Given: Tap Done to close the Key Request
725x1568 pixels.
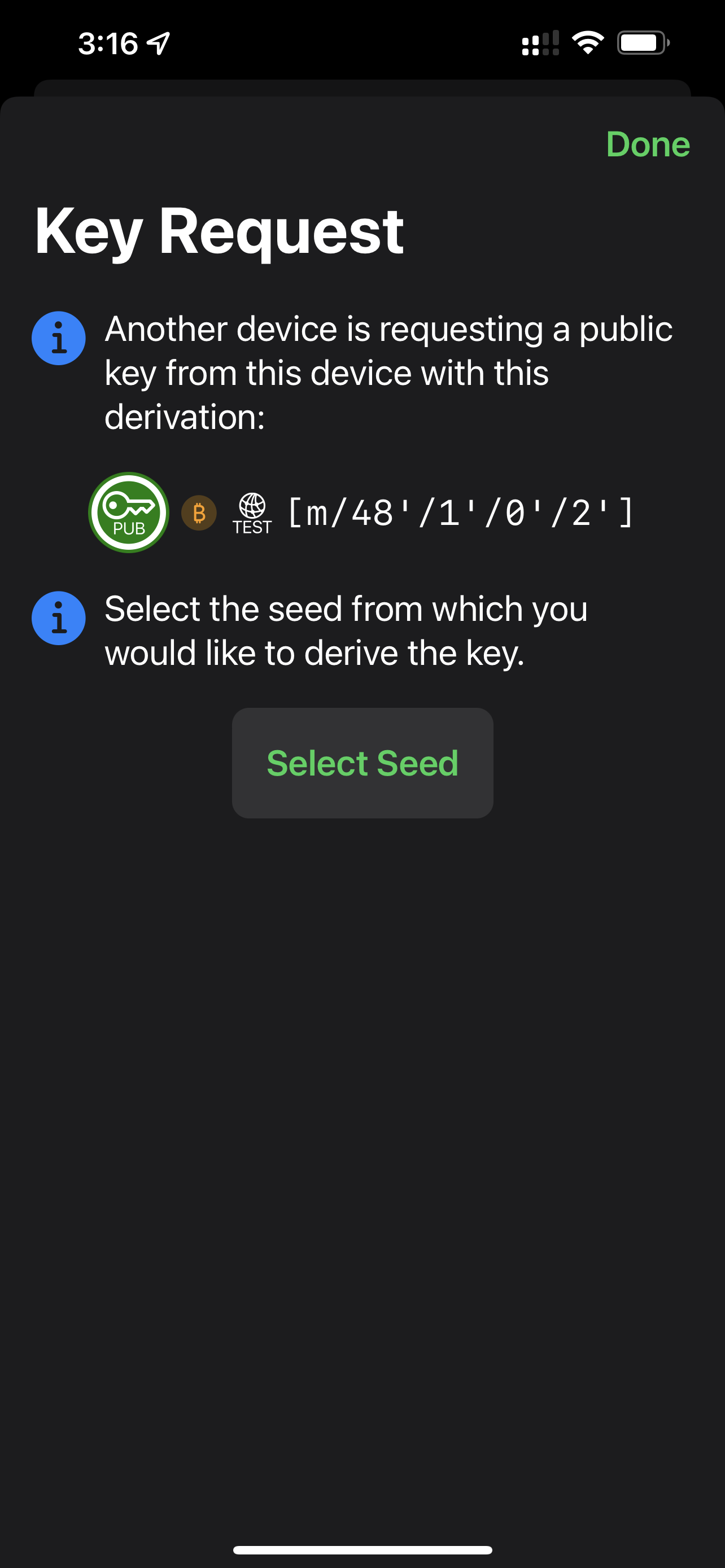Looking at the screenshot, I should pos(647,144).
